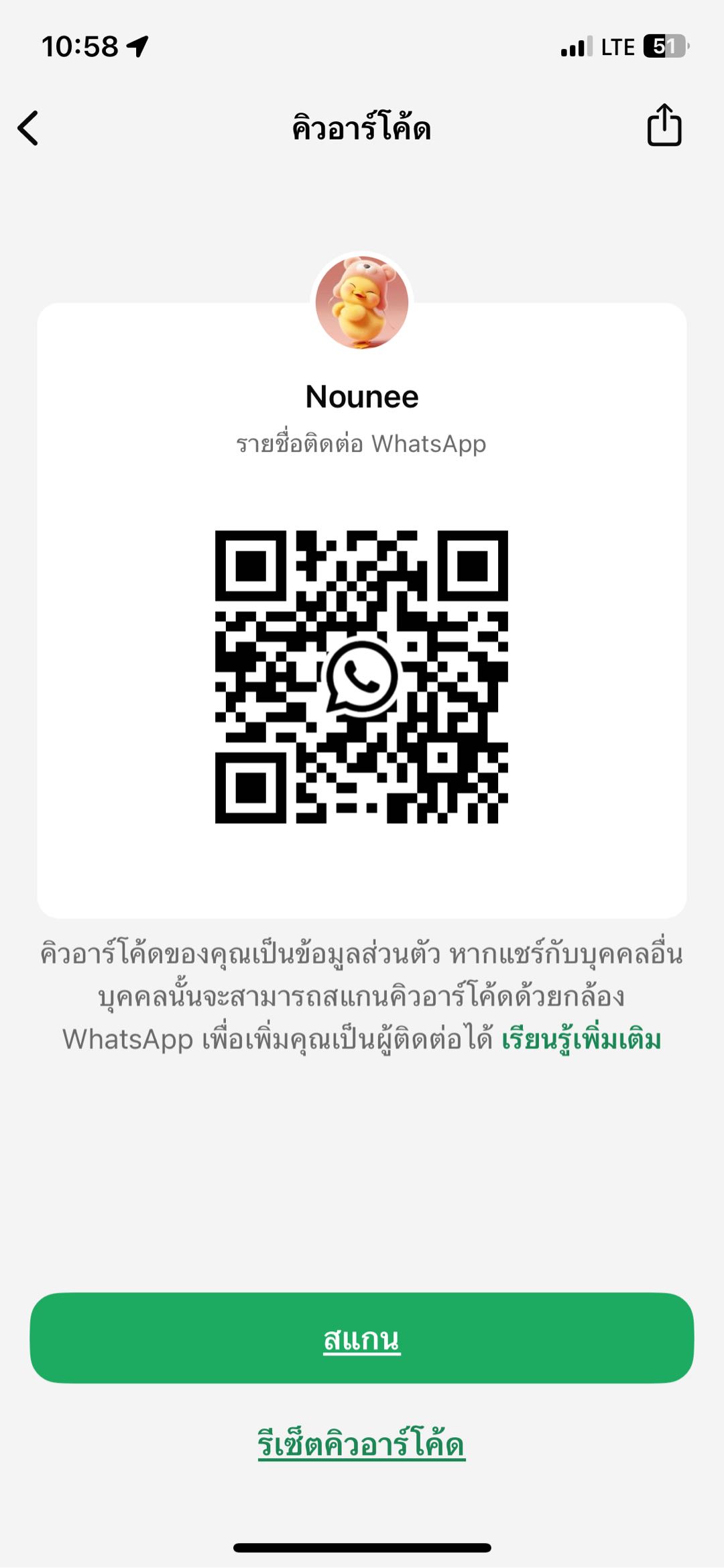Screen dimensions: 724x1568
Task: Share the QR code
Action: click(664, 125)
